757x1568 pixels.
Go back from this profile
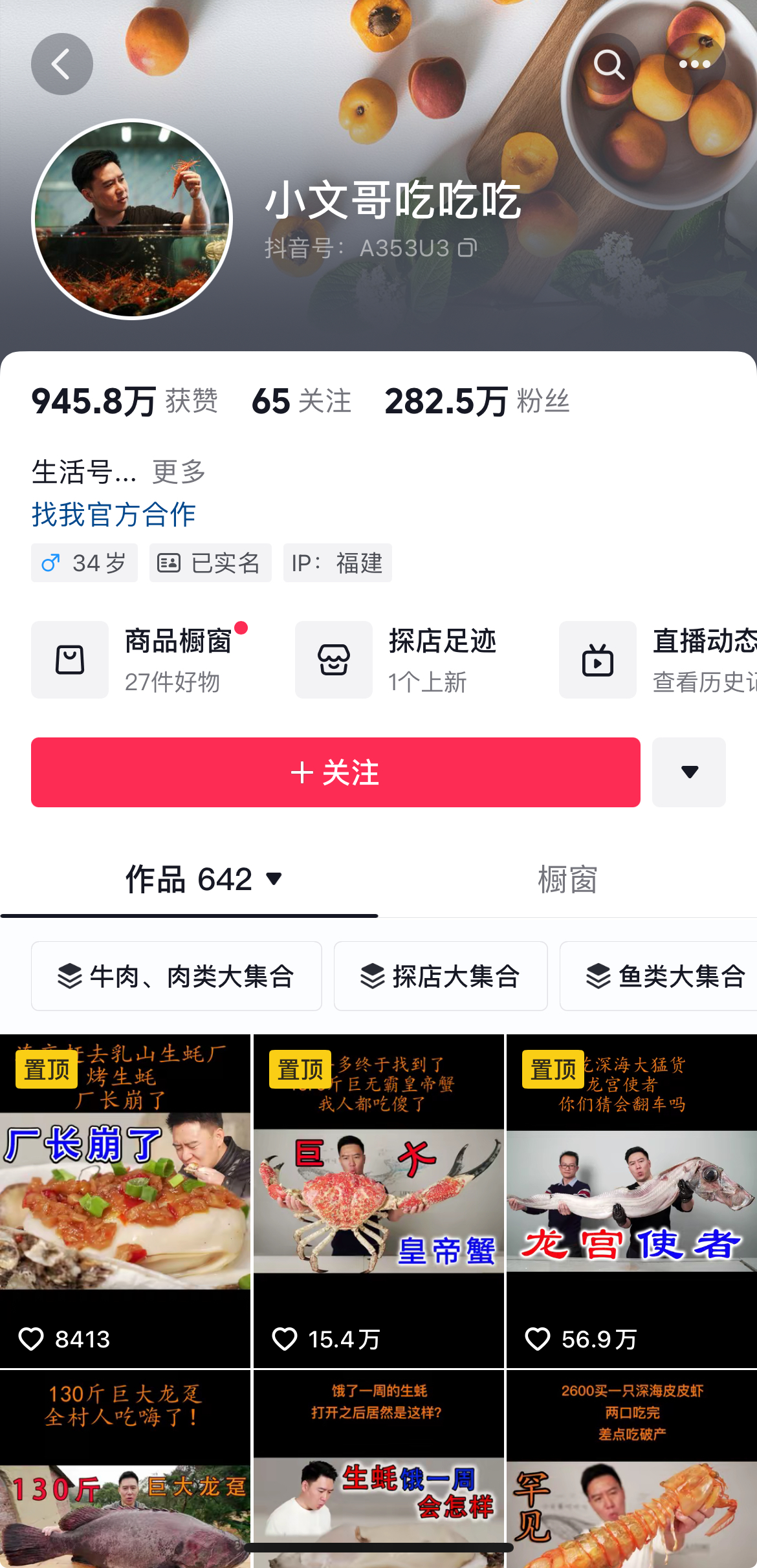[61, 65]
